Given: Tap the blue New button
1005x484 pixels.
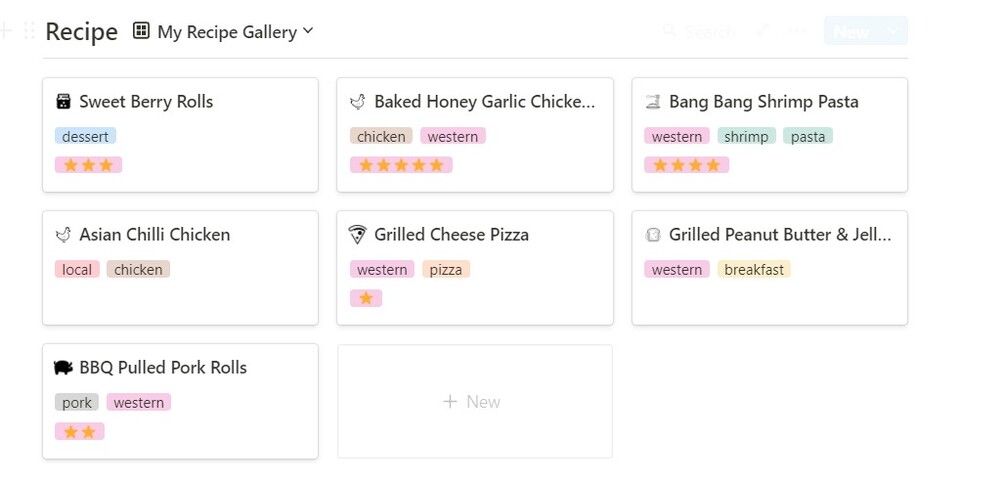Looking at the screenshot, I should [x=851, y=32].
